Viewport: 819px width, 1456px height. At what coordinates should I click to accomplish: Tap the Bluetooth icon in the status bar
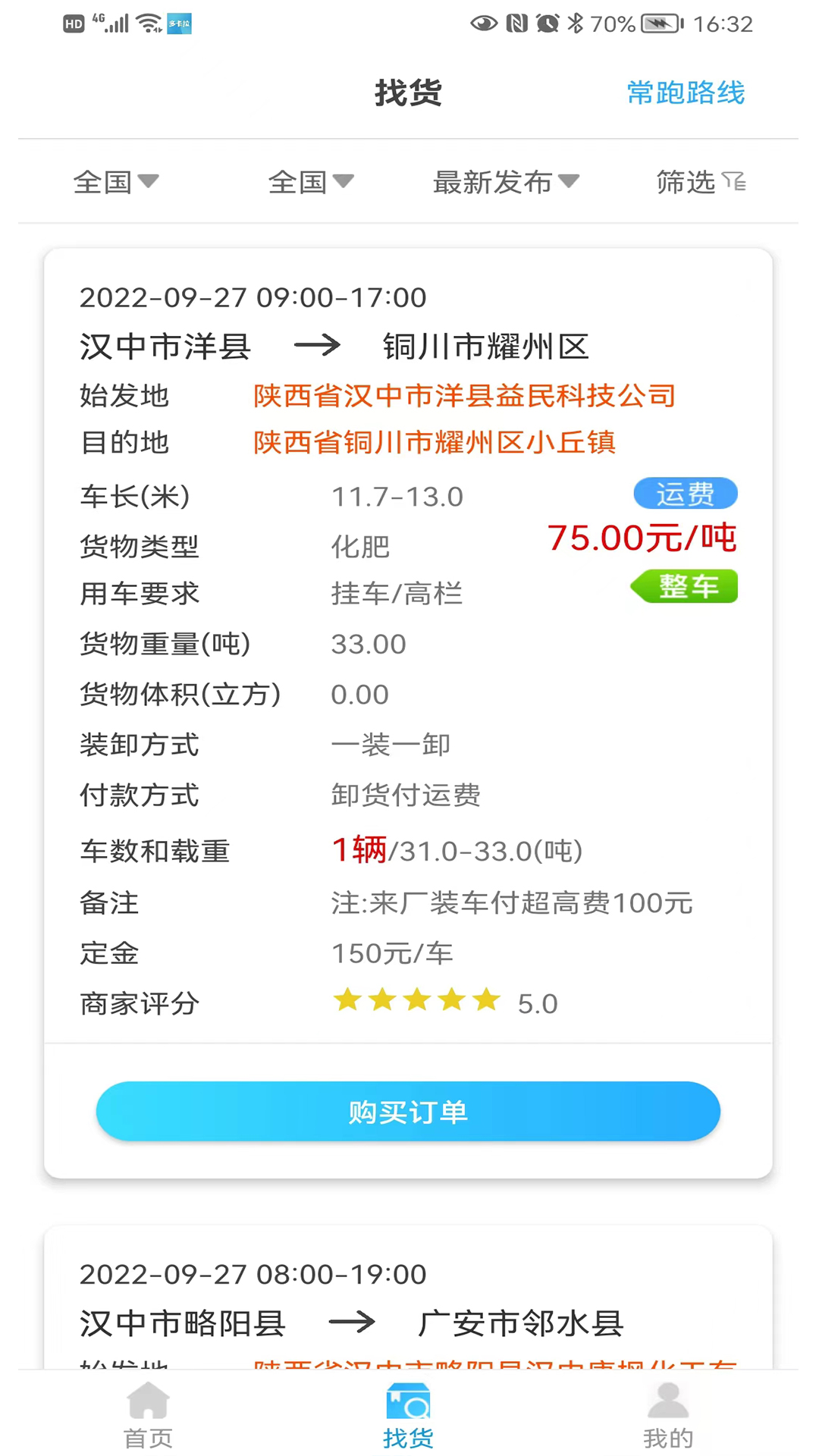coord(578,24)
